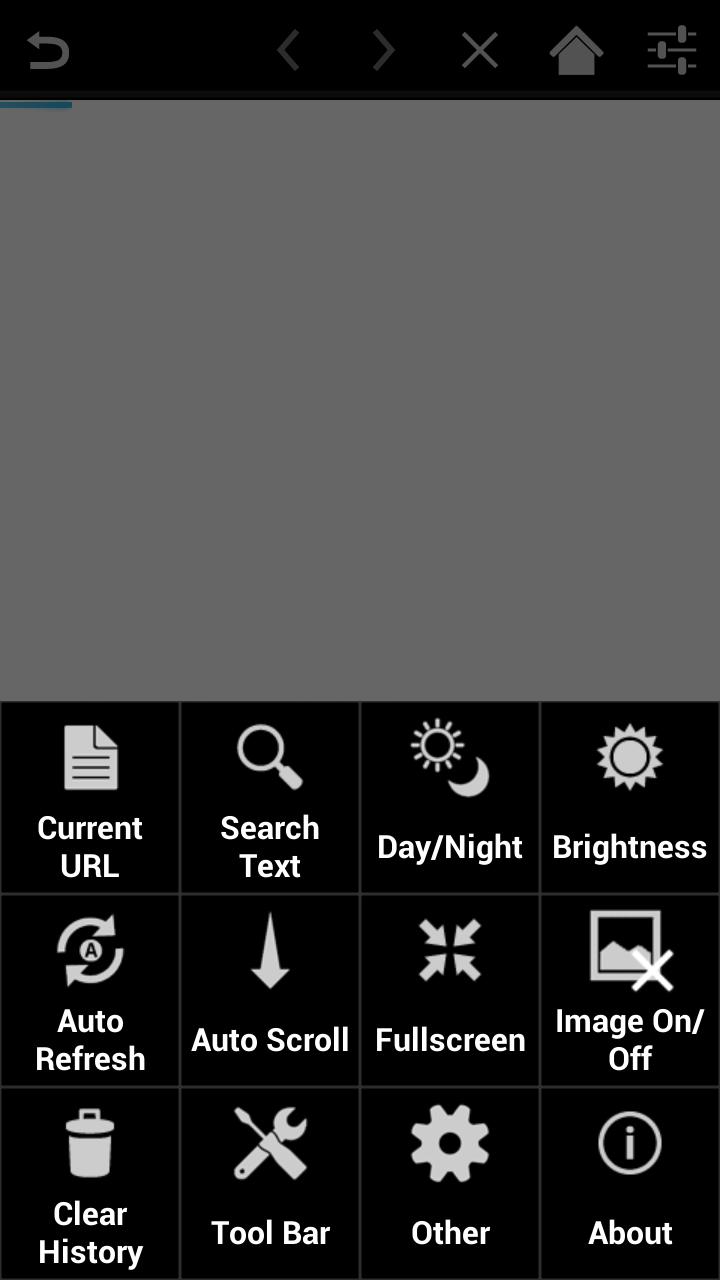Viewport: 720px width, 1280px height.
Task: Start Auto Scroll
Action: [x=270, y=991]
